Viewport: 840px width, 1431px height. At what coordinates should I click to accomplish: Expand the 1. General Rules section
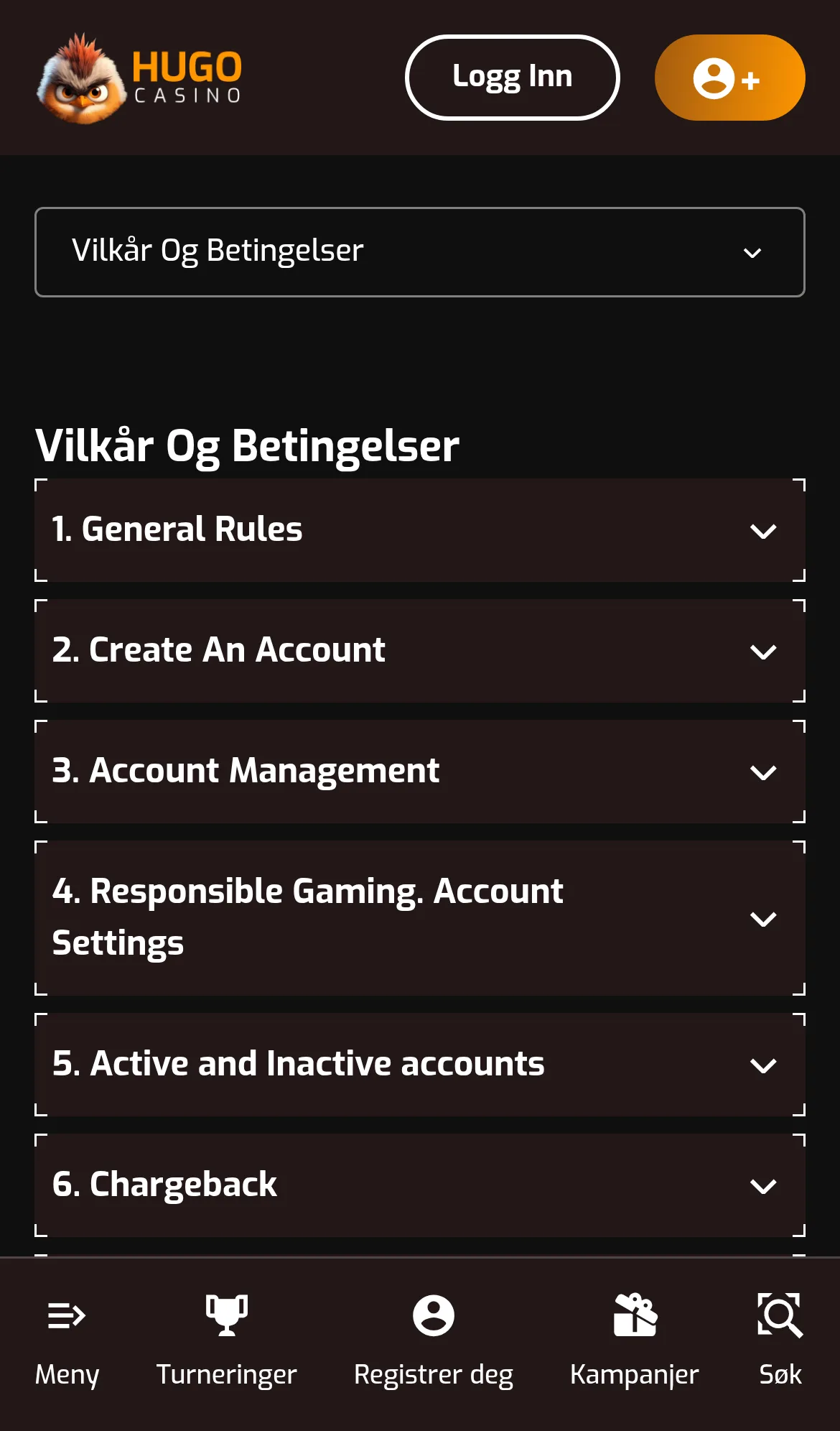point(420,530)
